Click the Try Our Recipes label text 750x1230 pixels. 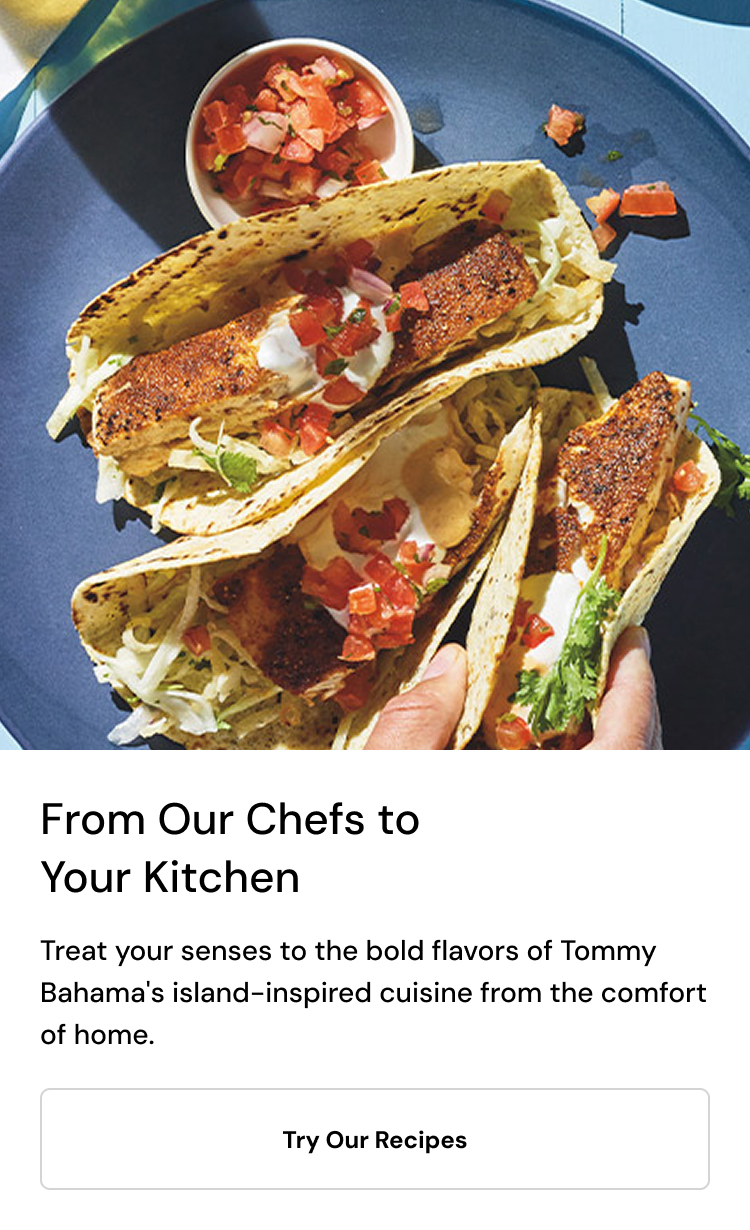click(375, 1139)
